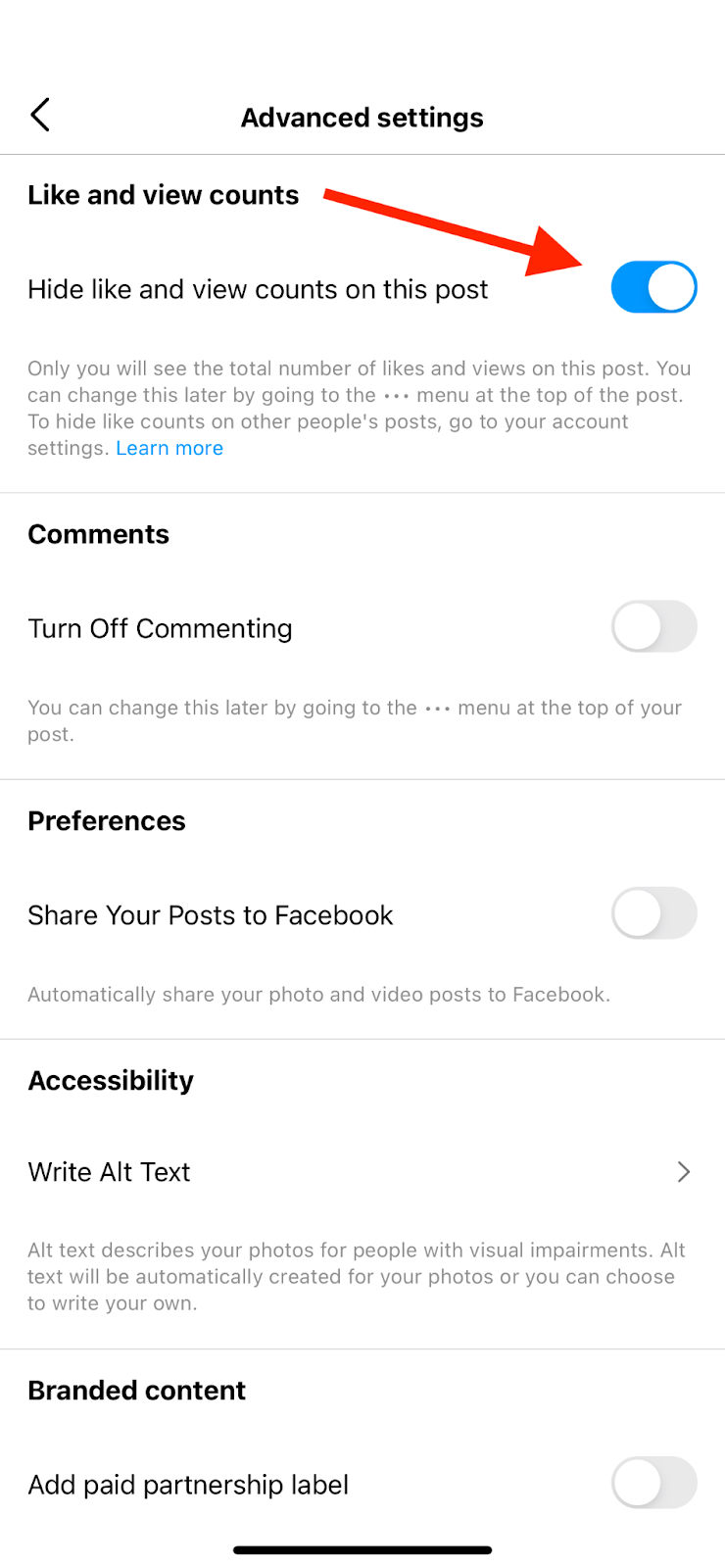Open Write Alt Text

(362, 1172)
